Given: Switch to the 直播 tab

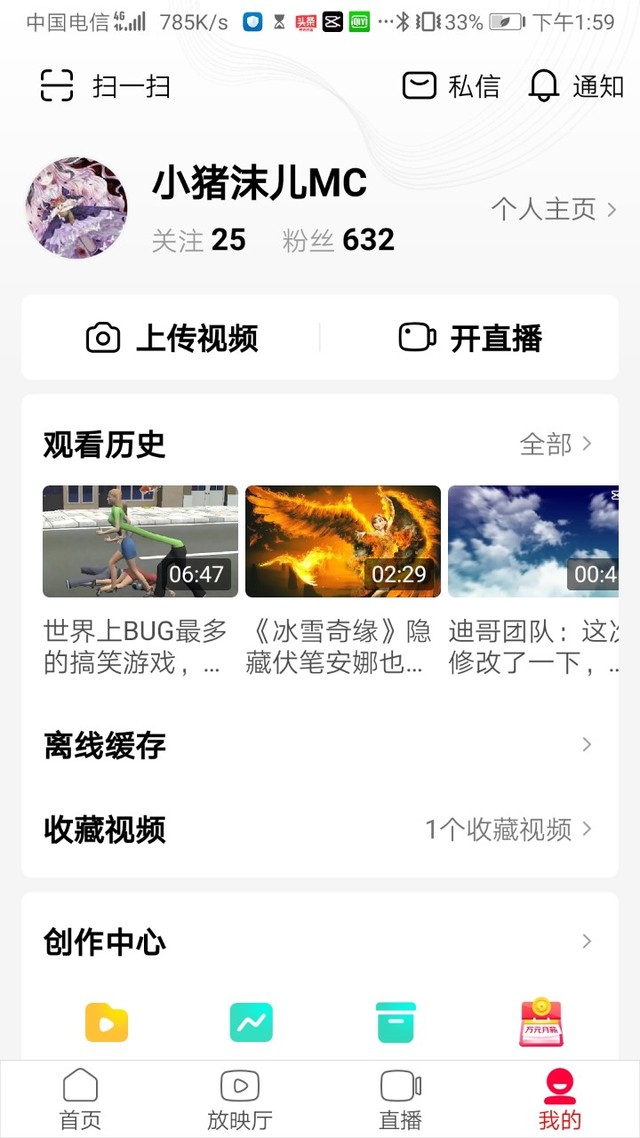Looking at the screenshot, I should pos(400,1098).
